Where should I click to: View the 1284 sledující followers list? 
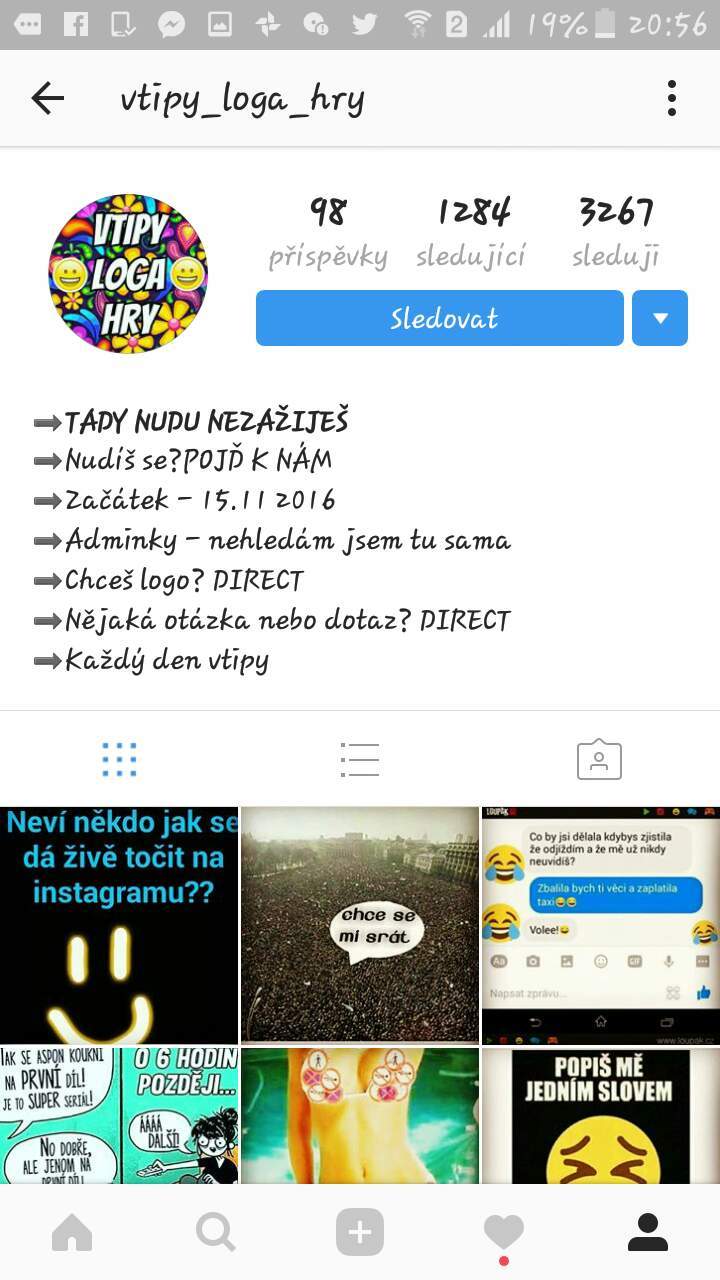(472, 232)
